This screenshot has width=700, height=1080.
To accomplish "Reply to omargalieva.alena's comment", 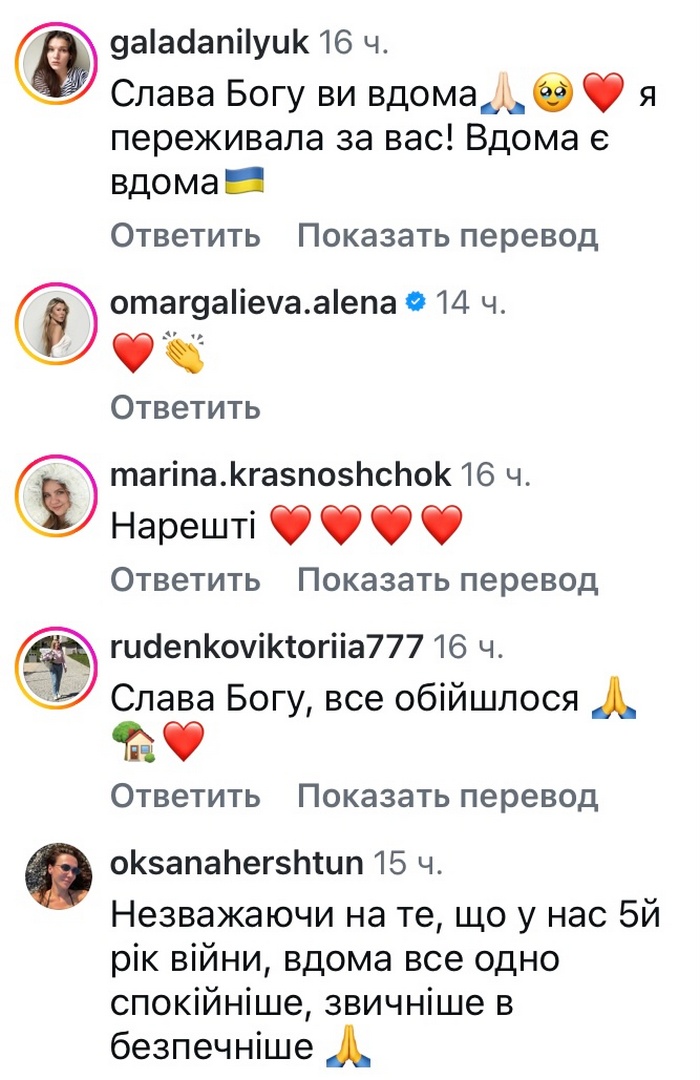I will [x=185, y=408].
